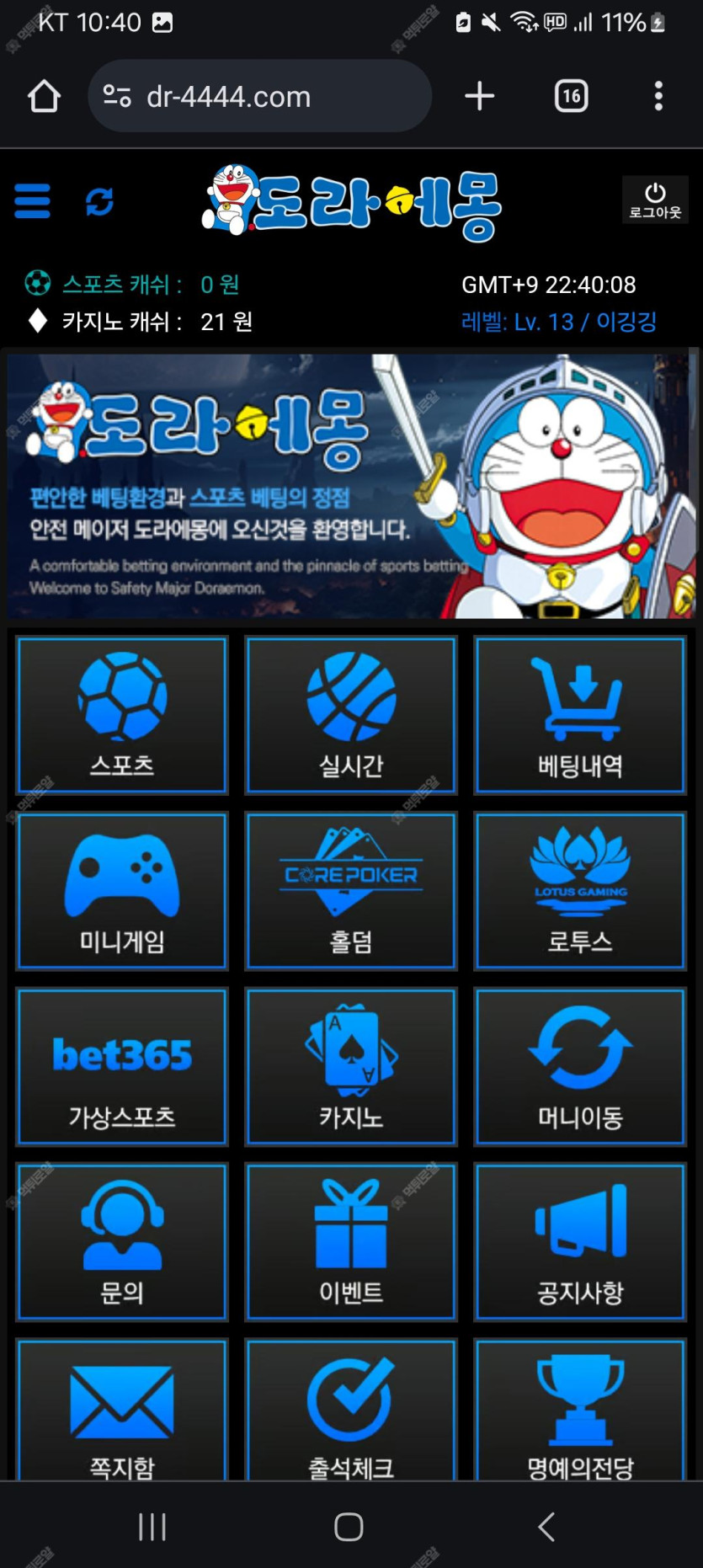Open the hamburger menu
703x1568 pixels.
(33, 201)
